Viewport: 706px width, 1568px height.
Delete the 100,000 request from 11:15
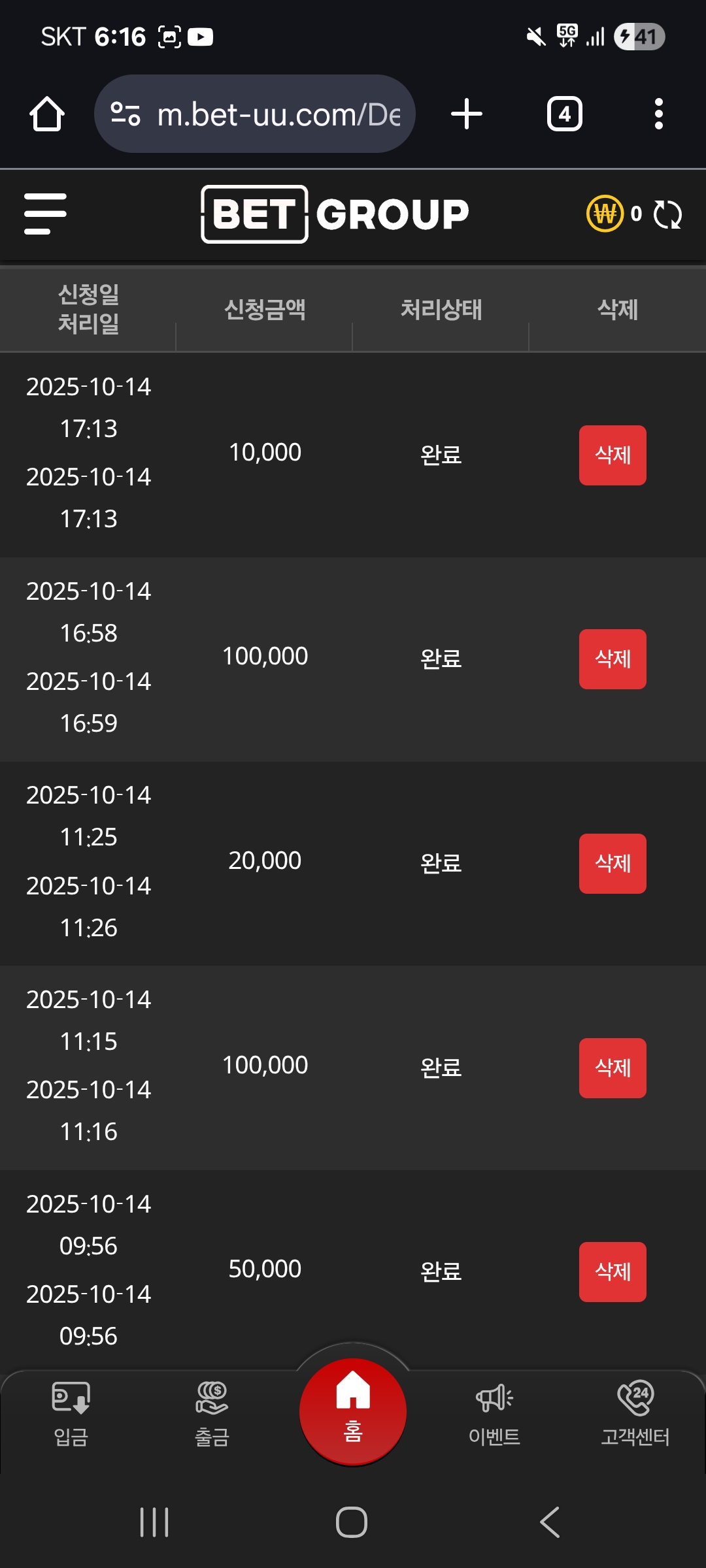click(x=613, y=1068)
